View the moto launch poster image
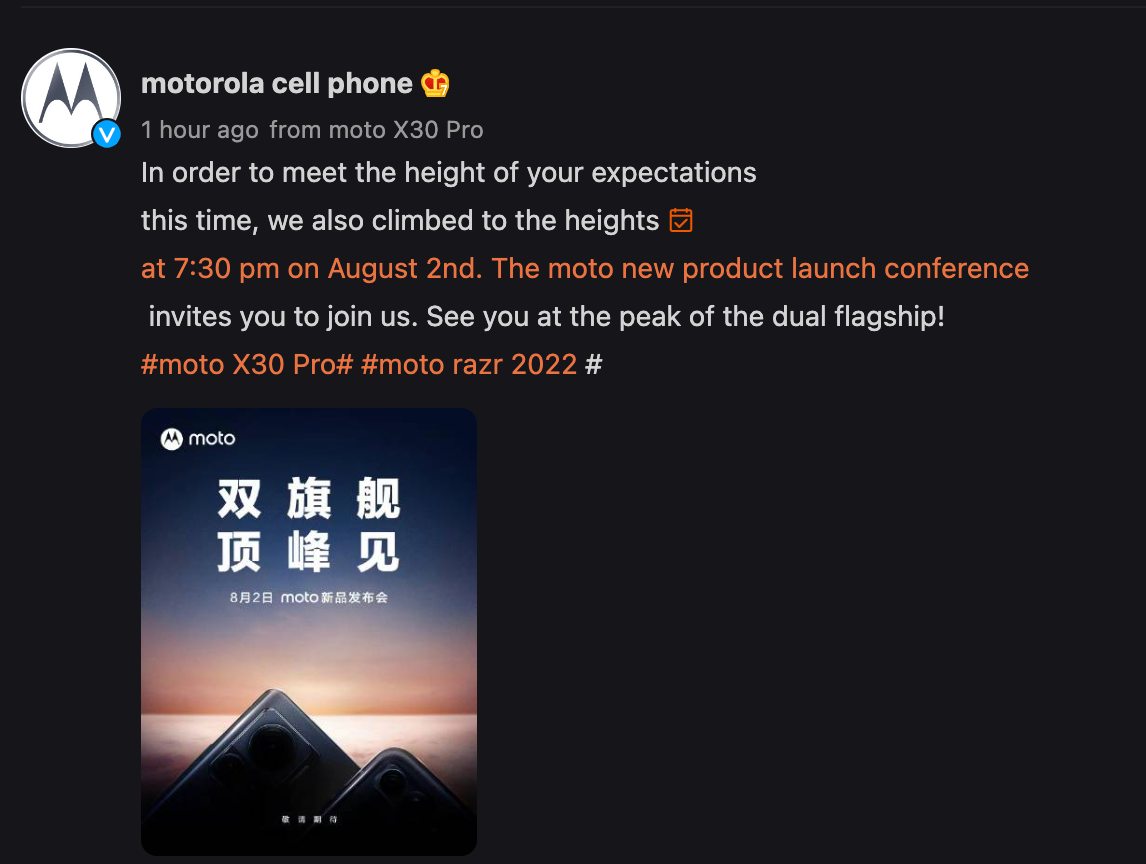This screenshot has width=1146, height=864. pyautogui.click(x=308, y=631)
